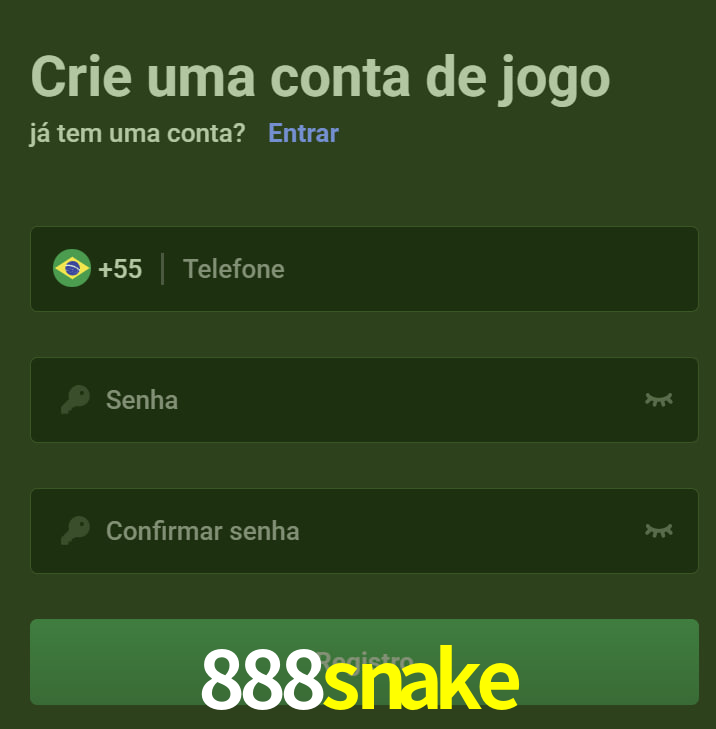
Task: Tap the Entrar link to log in
Action: 303,133
